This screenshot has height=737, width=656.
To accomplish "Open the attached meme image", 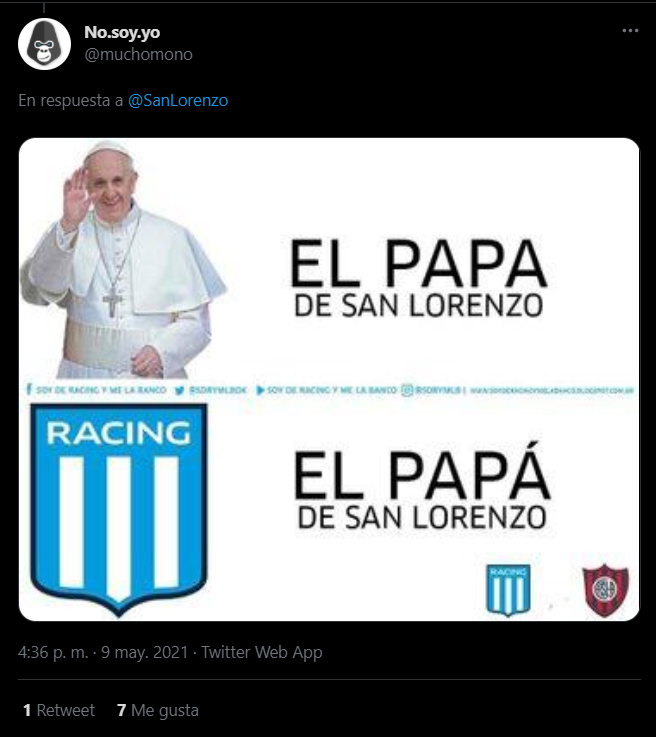I will 328,379.
